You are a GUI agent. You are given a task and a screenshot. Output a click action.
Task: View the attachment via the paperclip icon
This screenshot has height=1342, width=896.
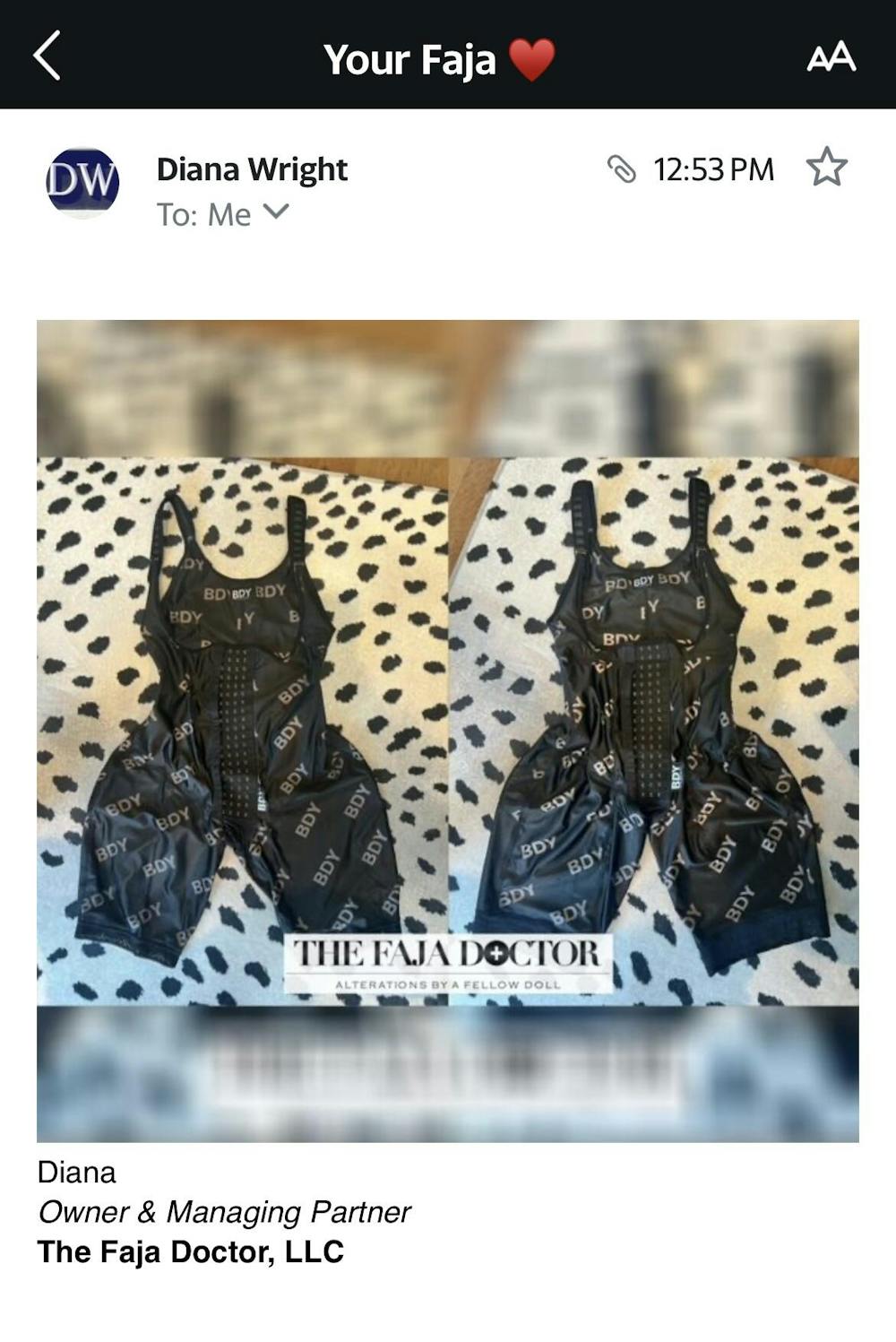point(621,169)
